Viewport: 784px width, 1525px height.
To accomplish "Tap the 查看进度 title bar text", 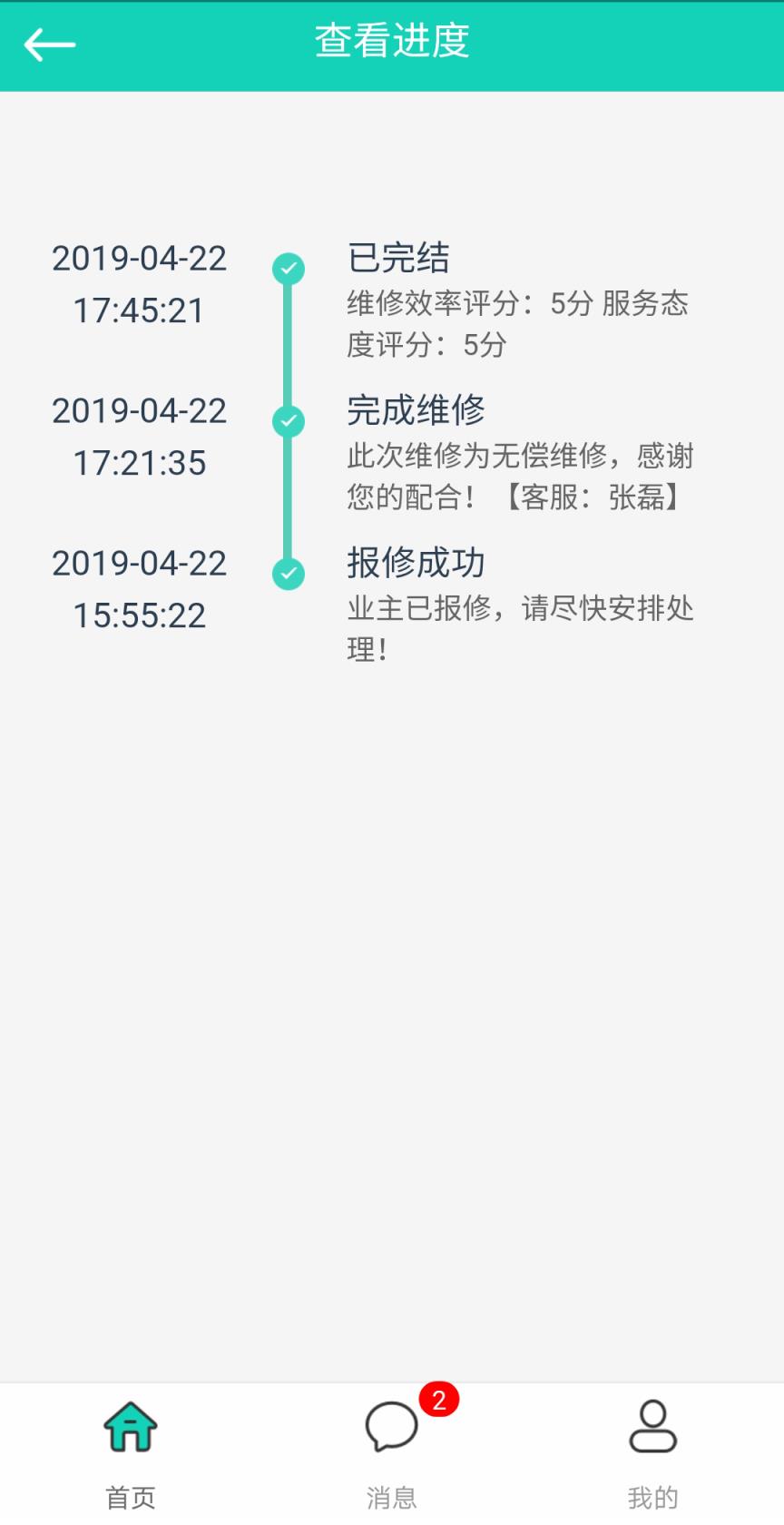I will (x=392, y=43).
